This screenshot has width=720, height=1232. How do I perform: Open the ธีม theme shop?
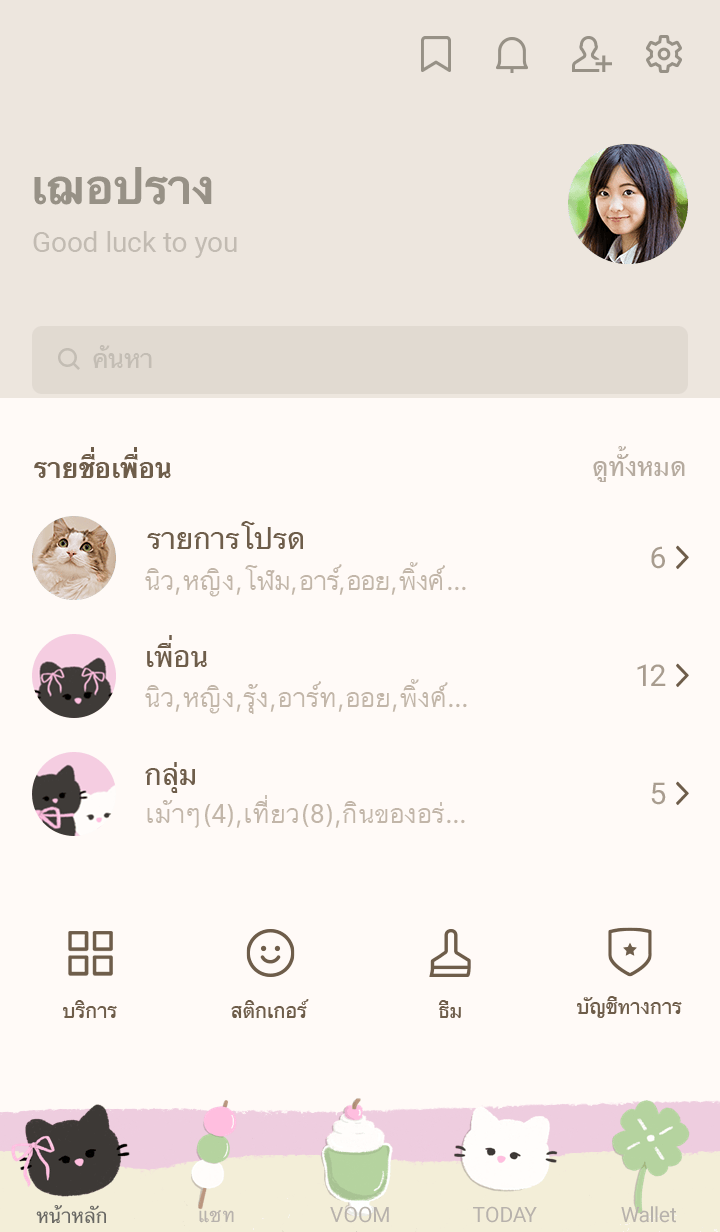coord(450,972)
